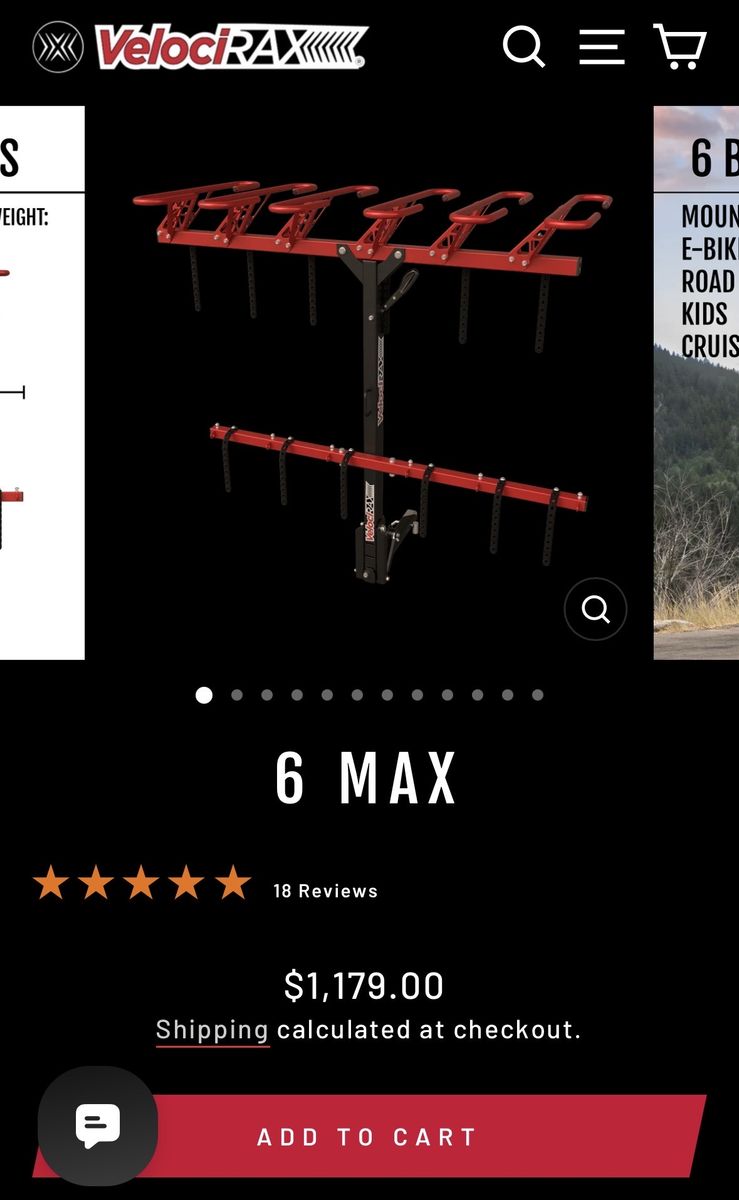739x1200 pixels.
Task: Open the hamburger navigation menu
Action: pyautogui.click(x=602, y=46)
